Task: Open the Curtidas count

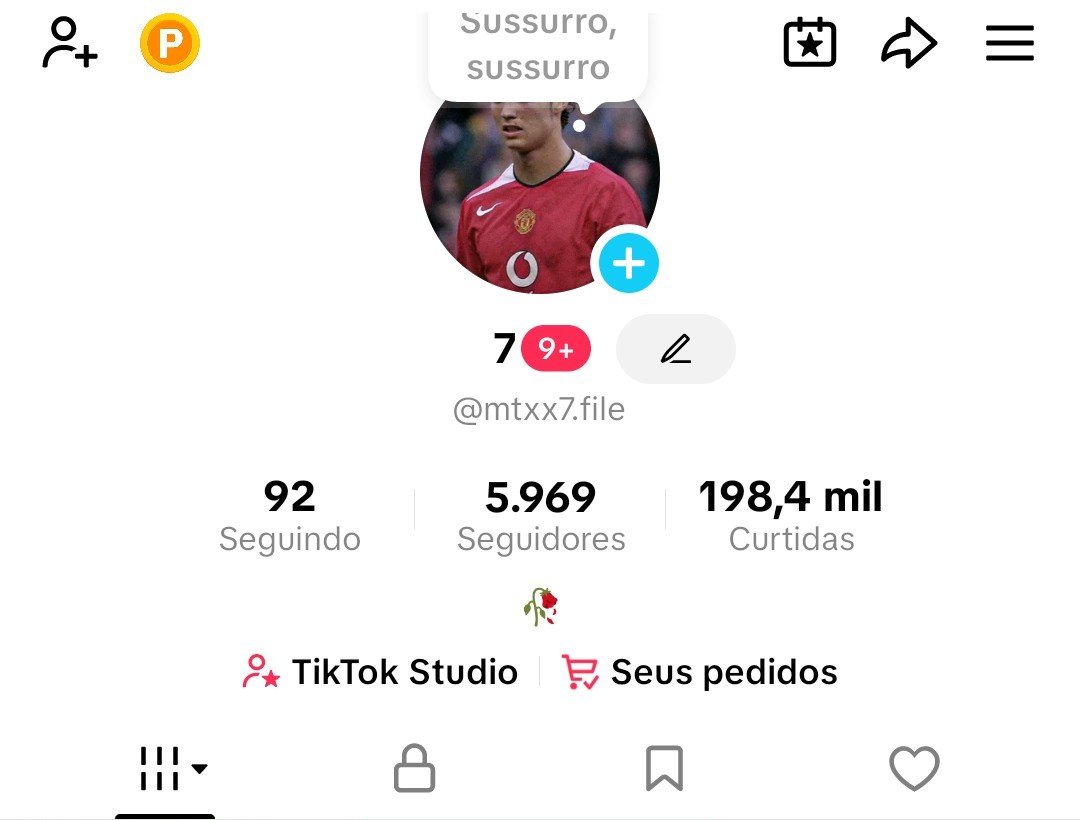Action: coord(791,515)
